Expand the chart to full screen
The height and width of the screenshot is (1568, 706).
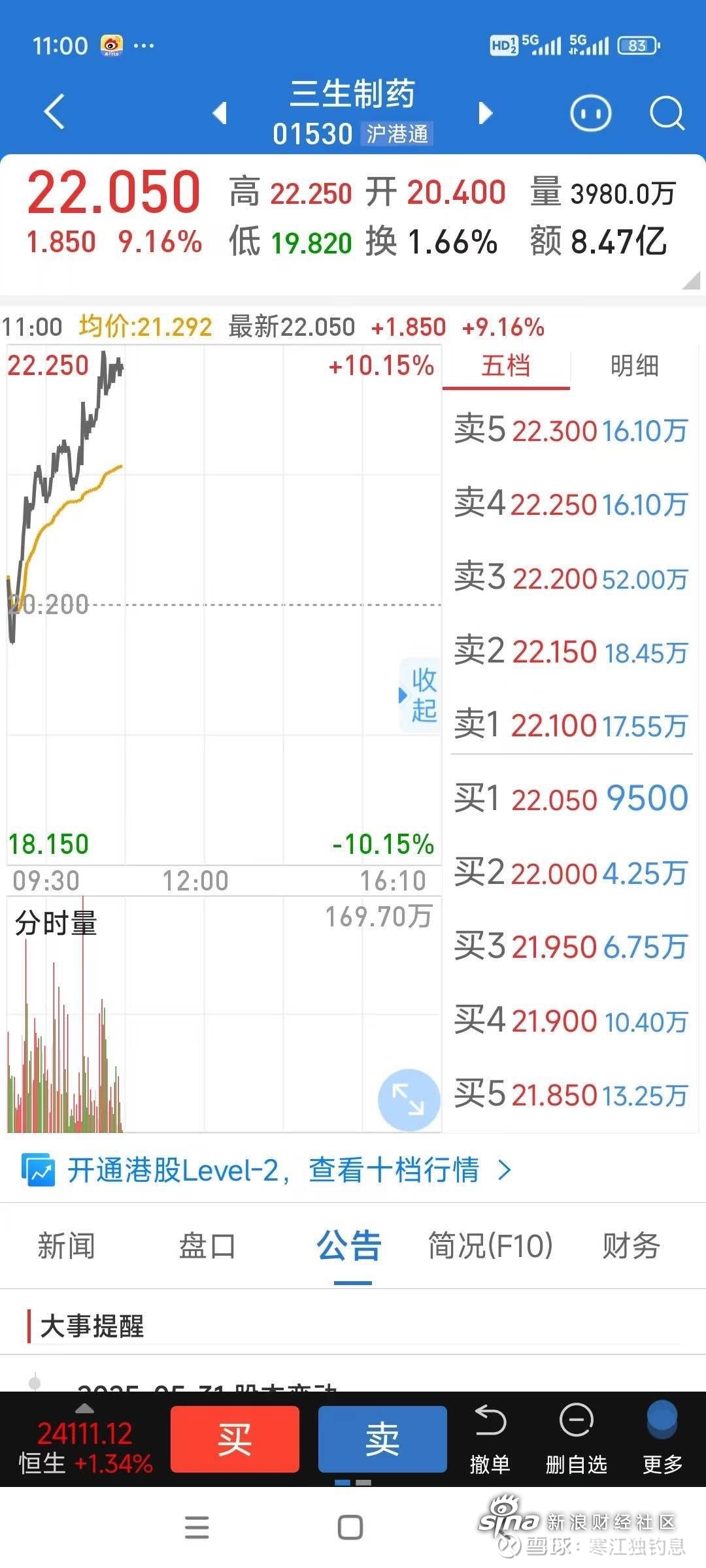coord(409,1100)
